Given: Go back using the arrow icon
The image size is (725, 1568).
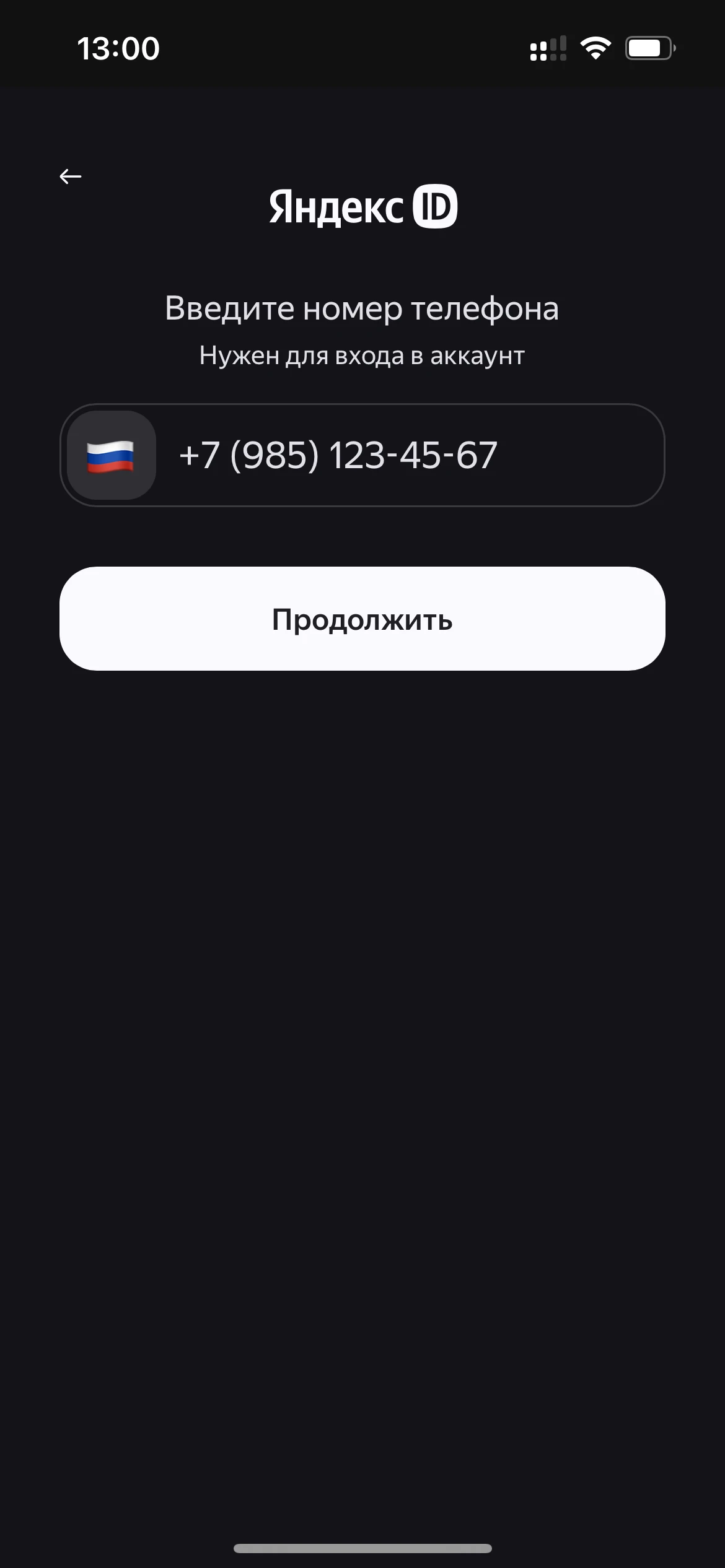Looking at the screenshot, I should pos(70,176).
